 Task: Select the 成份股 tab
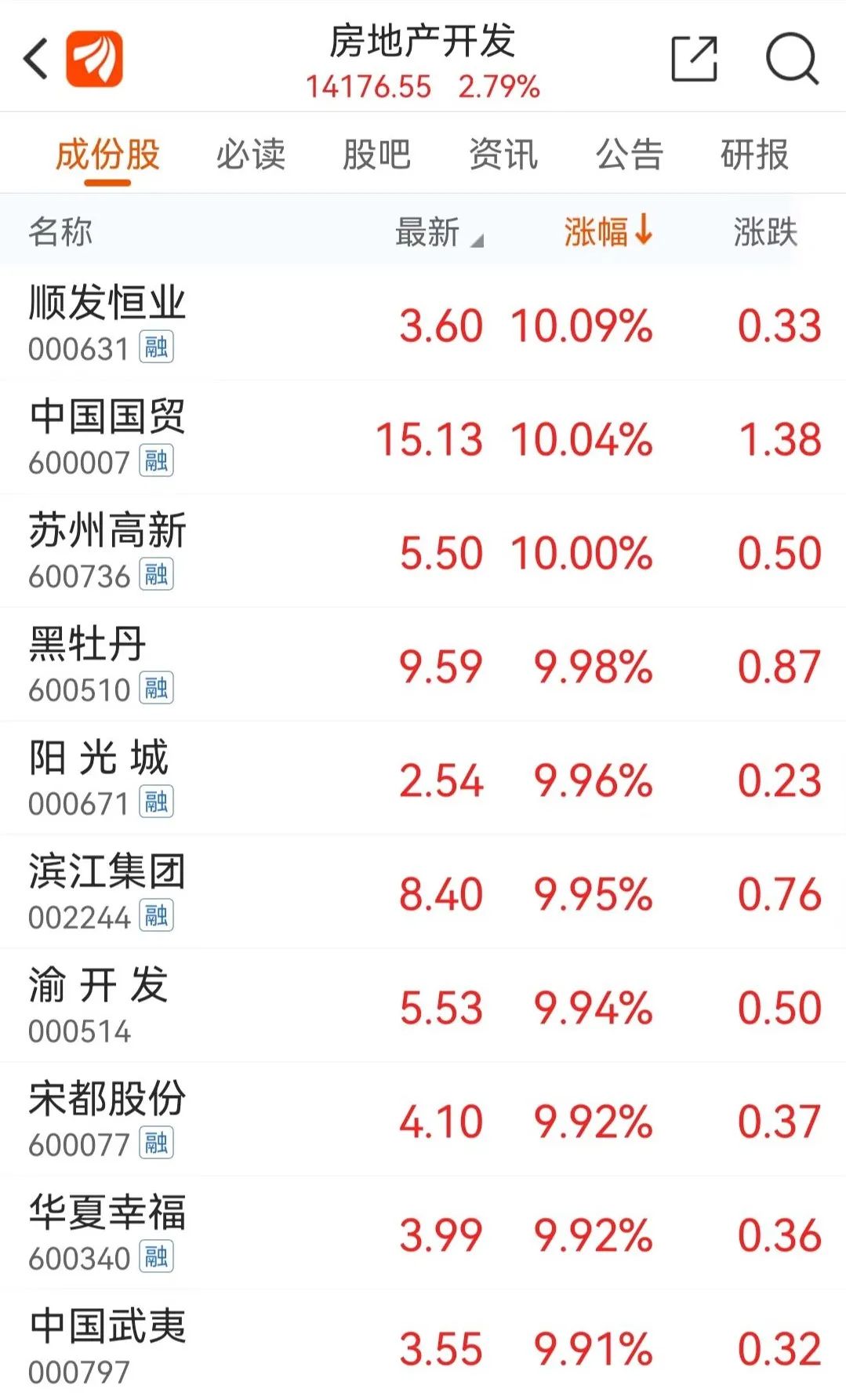[x=108, y=155]
